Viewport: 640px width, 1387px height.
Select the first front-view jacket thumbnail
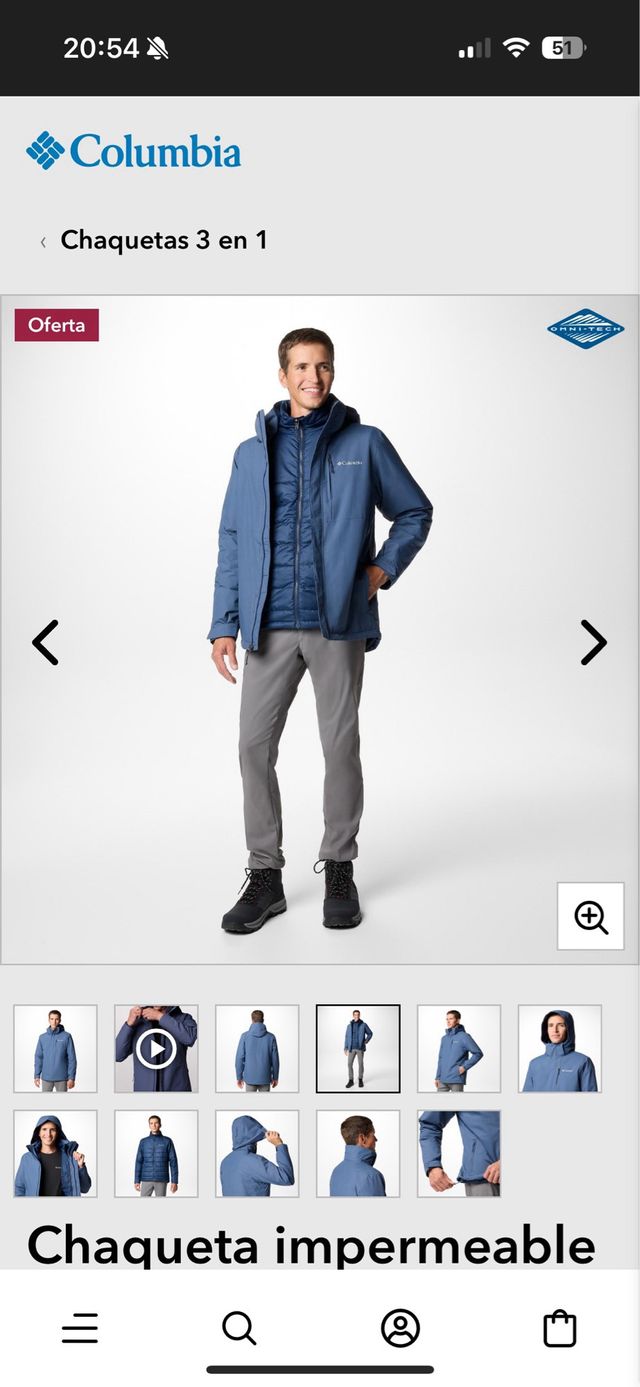tap(55, 1049)
